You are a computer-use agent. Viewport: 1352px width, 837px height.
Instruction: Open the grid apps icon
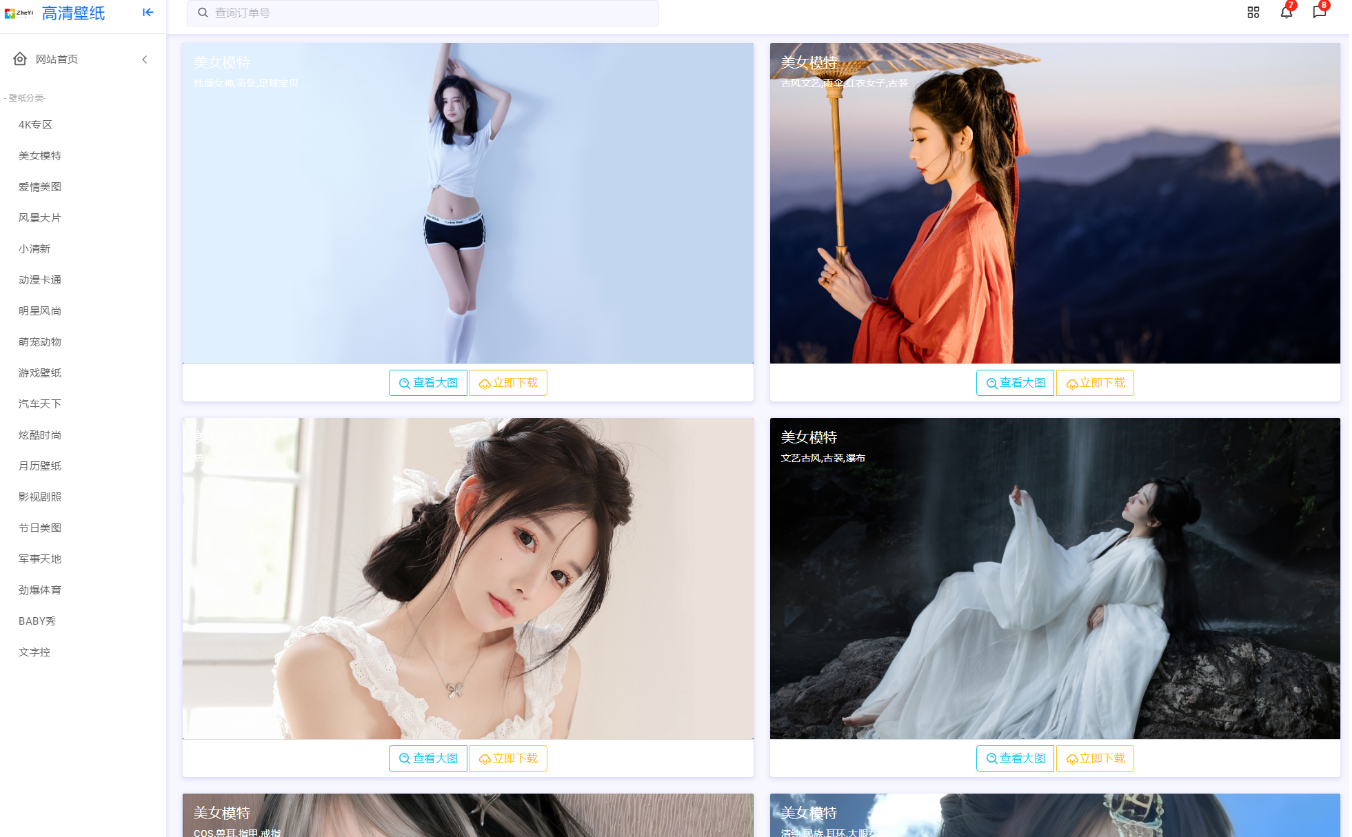tap(1253, 12)
